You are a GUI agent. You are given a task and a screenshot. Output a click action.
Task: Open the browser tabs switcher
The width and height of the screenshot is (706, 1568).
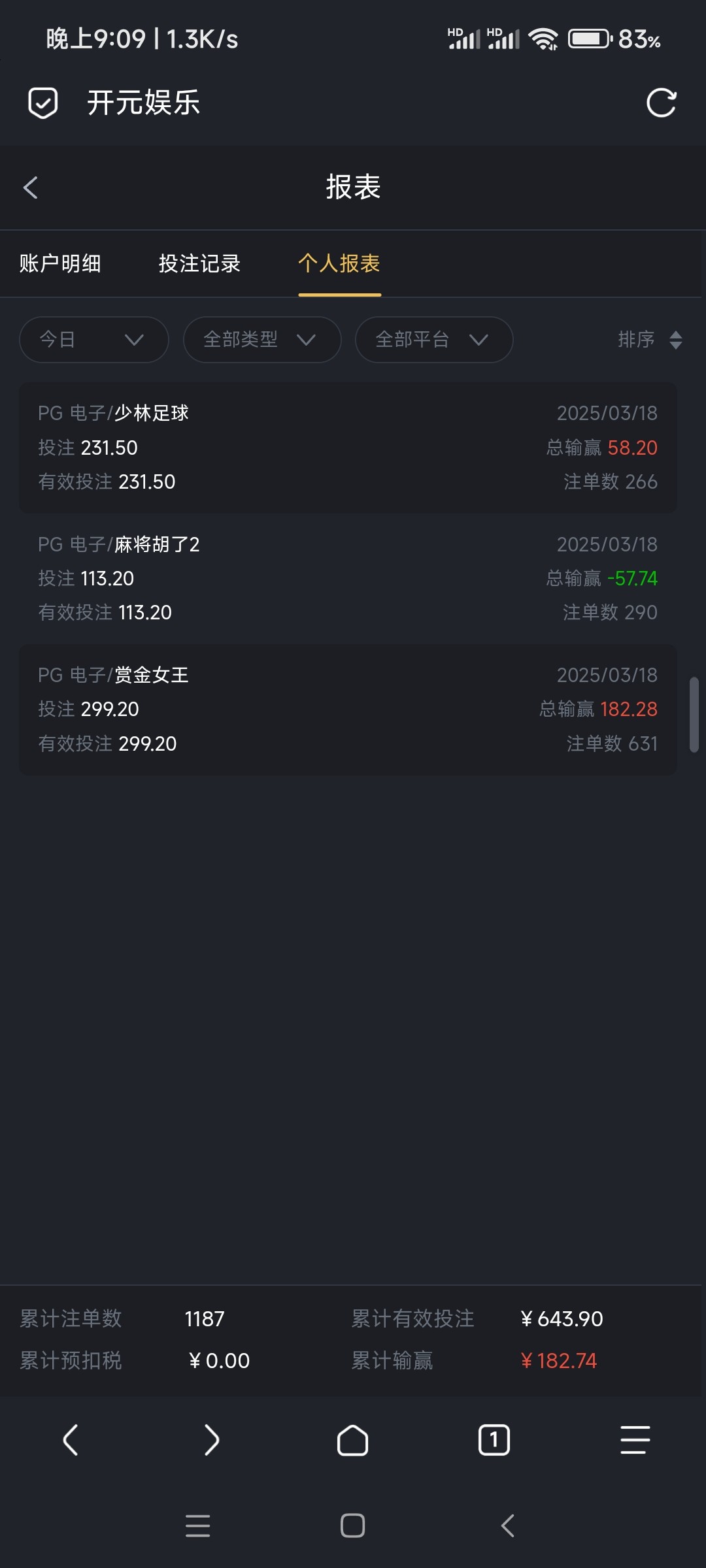coord(494,1440)
